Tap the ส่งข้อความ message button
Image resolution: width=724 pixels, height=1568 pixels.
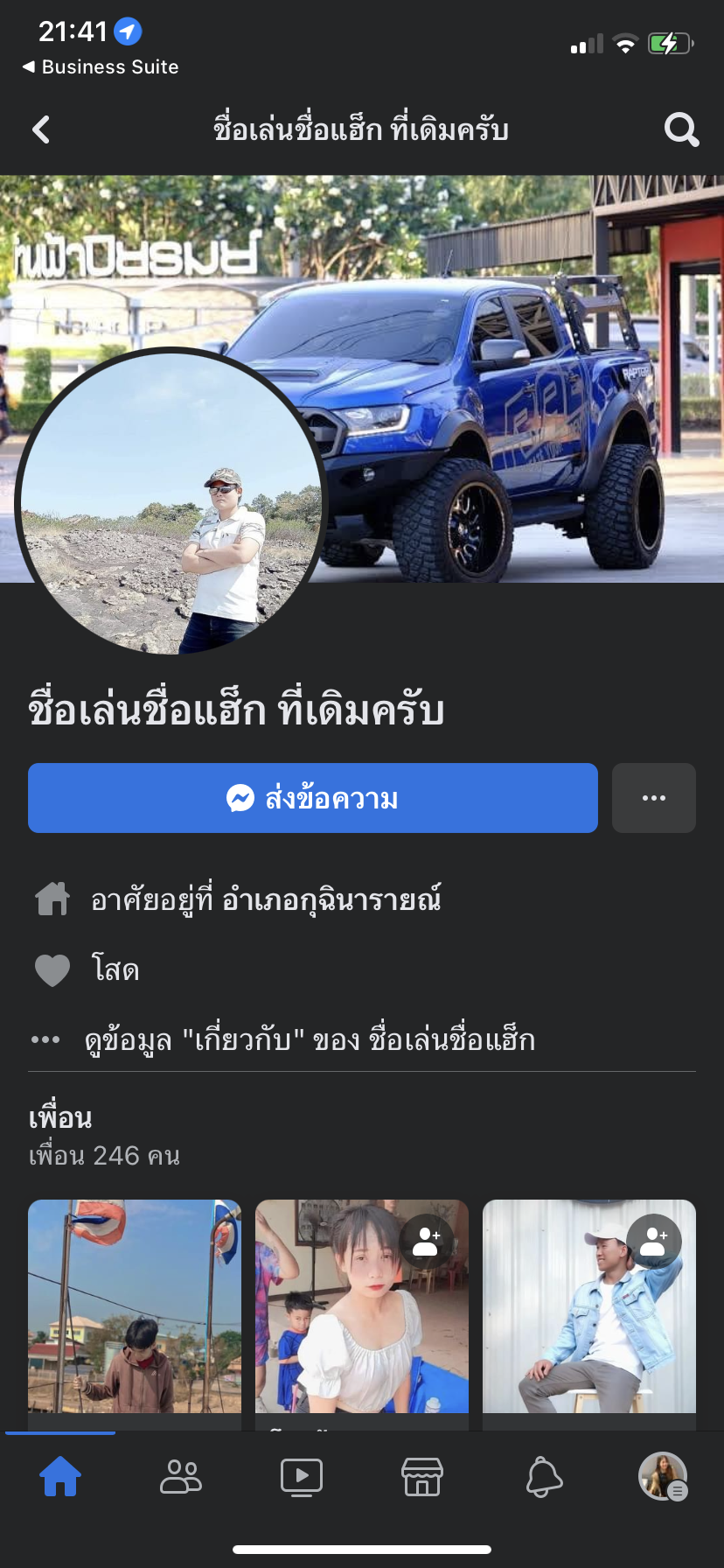click(x=313, y=798)
